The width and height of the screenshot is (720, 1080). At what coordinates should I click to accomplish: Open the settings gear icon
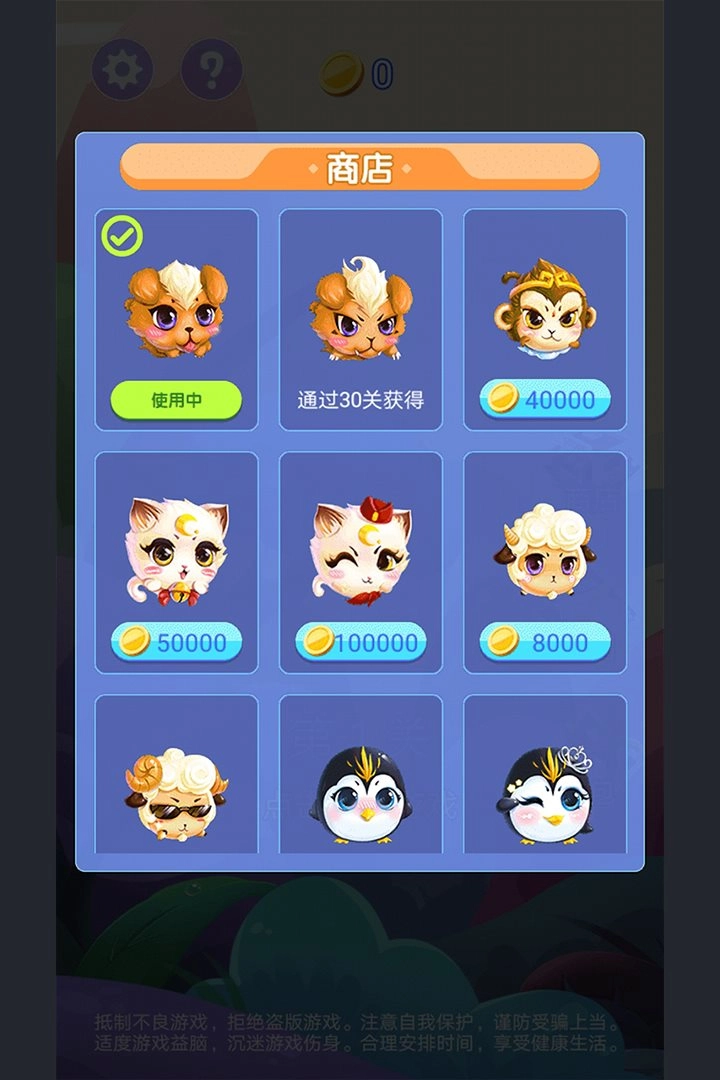(x=123, y=68)
